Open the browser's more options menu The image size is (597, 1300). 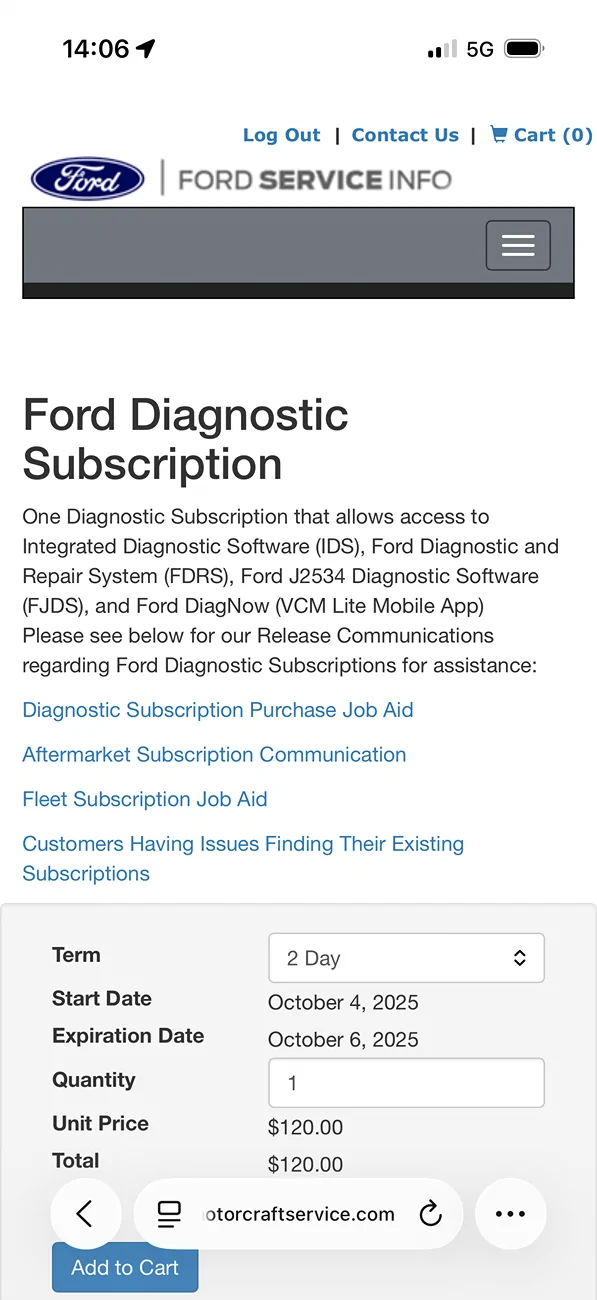click(510, 1214)
